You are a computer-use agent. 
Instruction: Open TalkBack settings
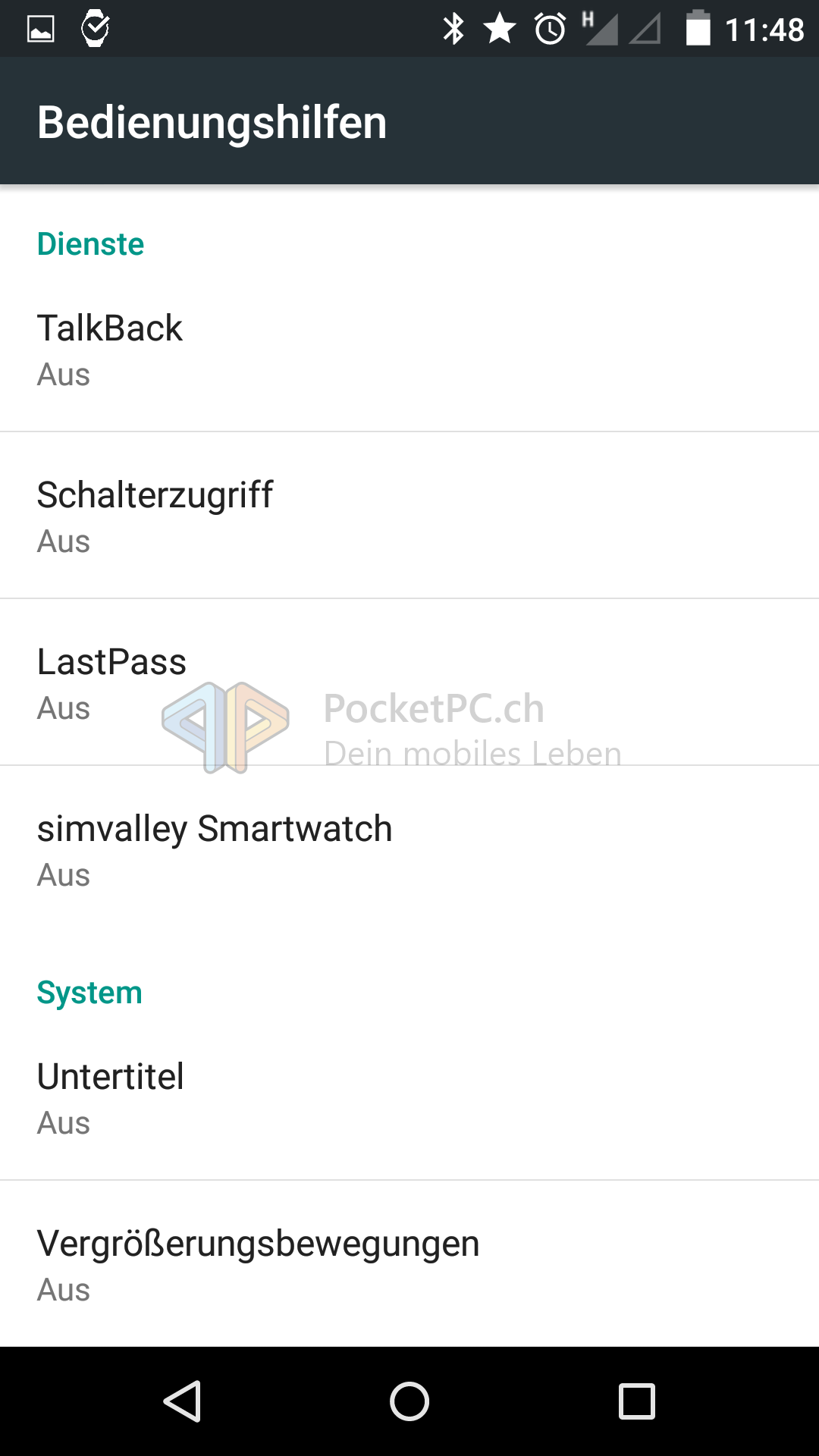(409, 349)
